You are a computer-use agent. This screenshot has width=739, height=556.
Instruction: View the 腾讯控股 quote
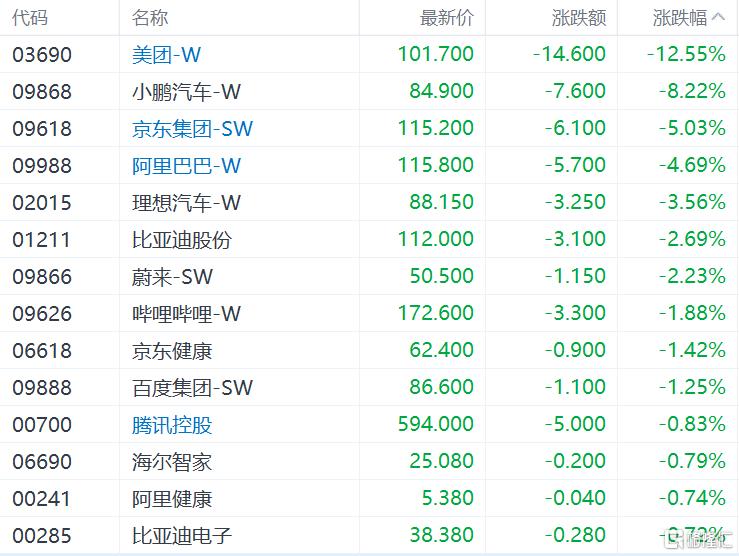(x=172, y=425)
